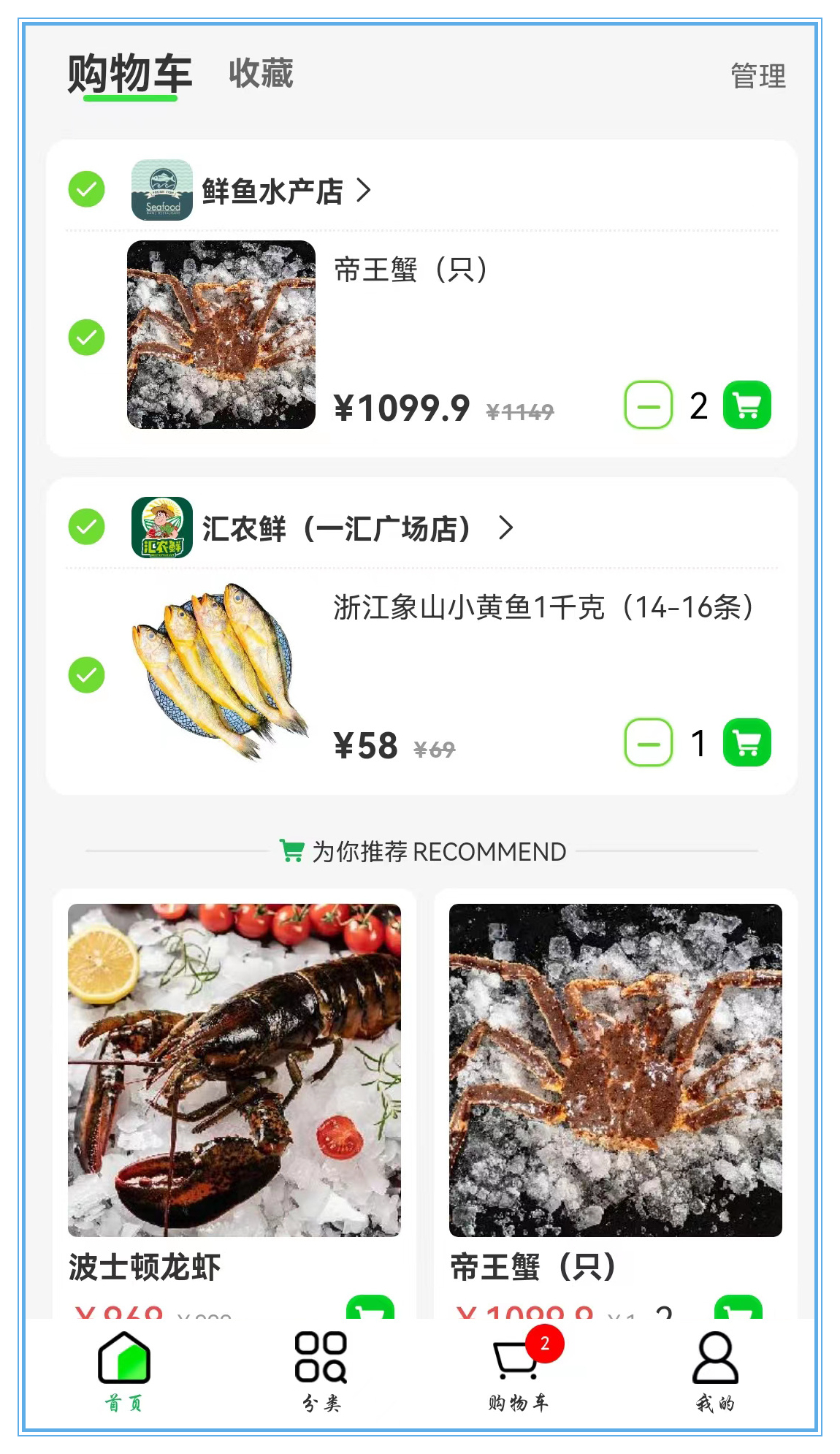Open the 鲜鱼水产店 store page

pyautogui.click(x=286, y=191)
